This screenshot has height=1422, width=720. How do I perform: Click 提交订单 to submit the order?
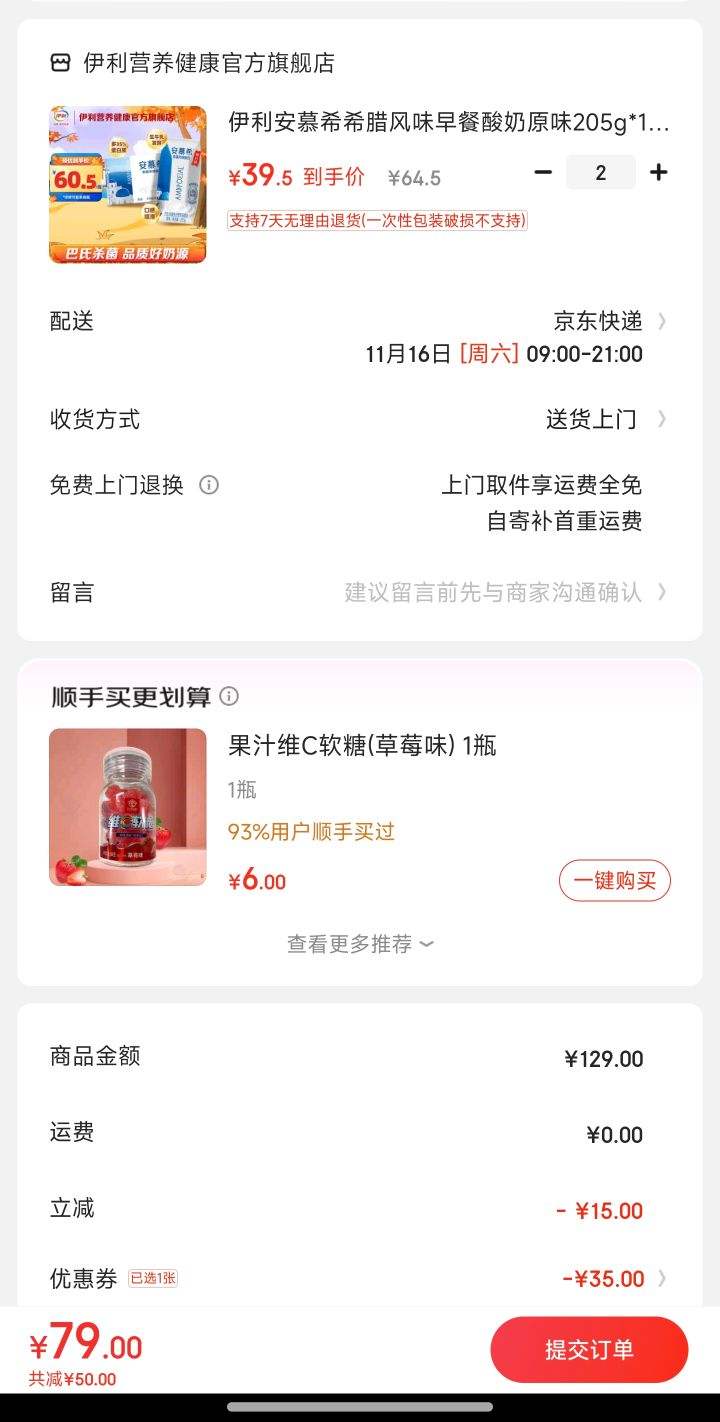[589, 1349]
